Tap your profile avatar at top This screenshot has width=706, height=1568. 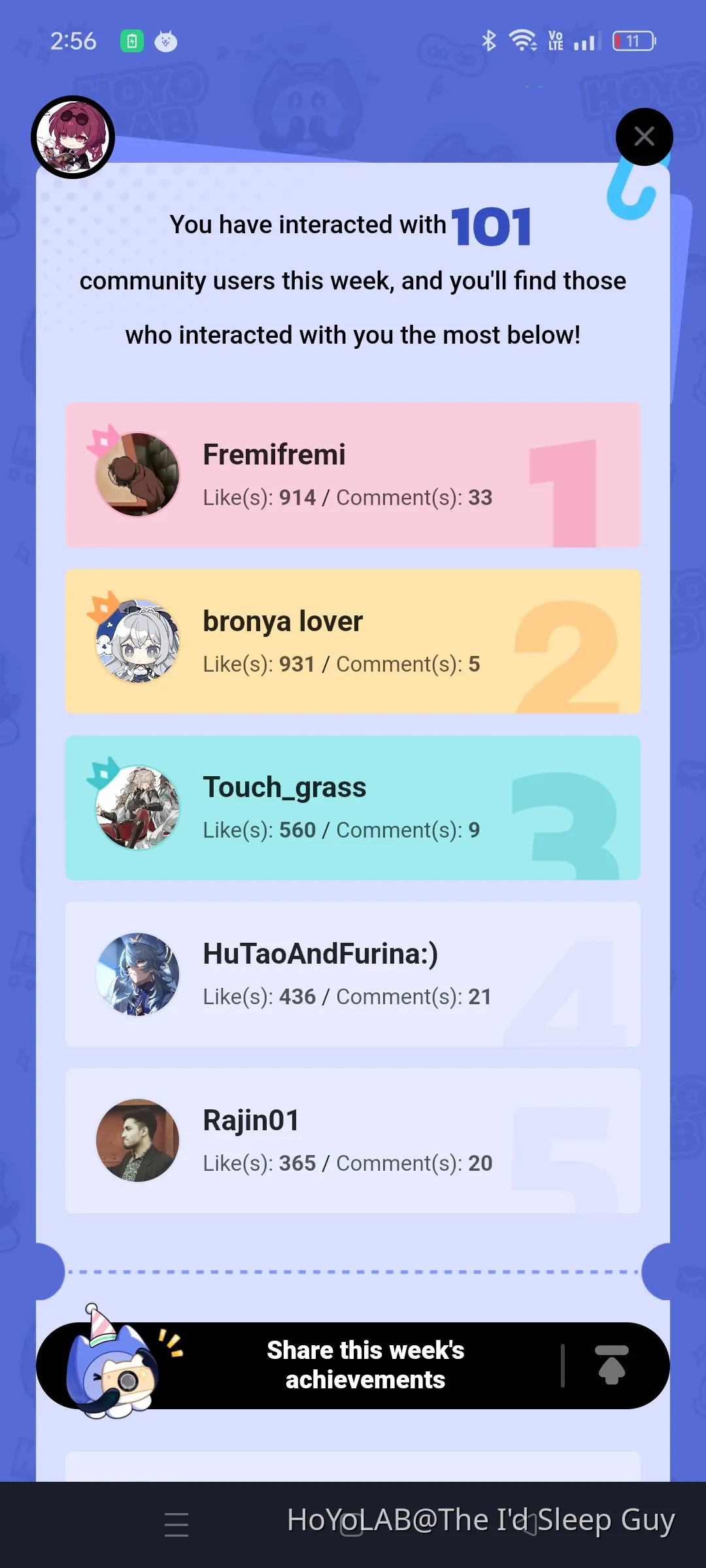point(73,137)
